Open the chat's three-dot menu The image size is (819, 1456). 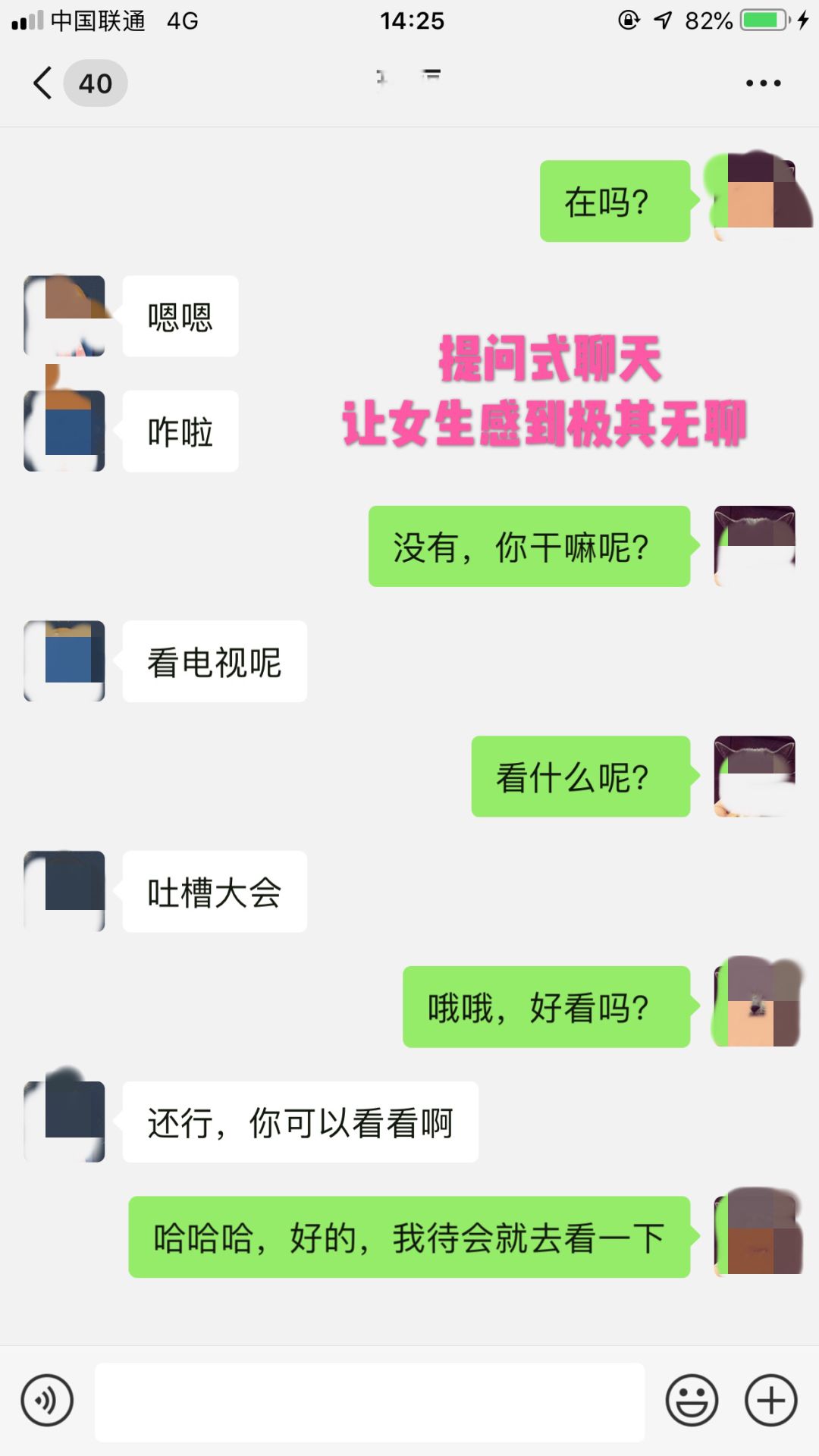coord(763,83)
